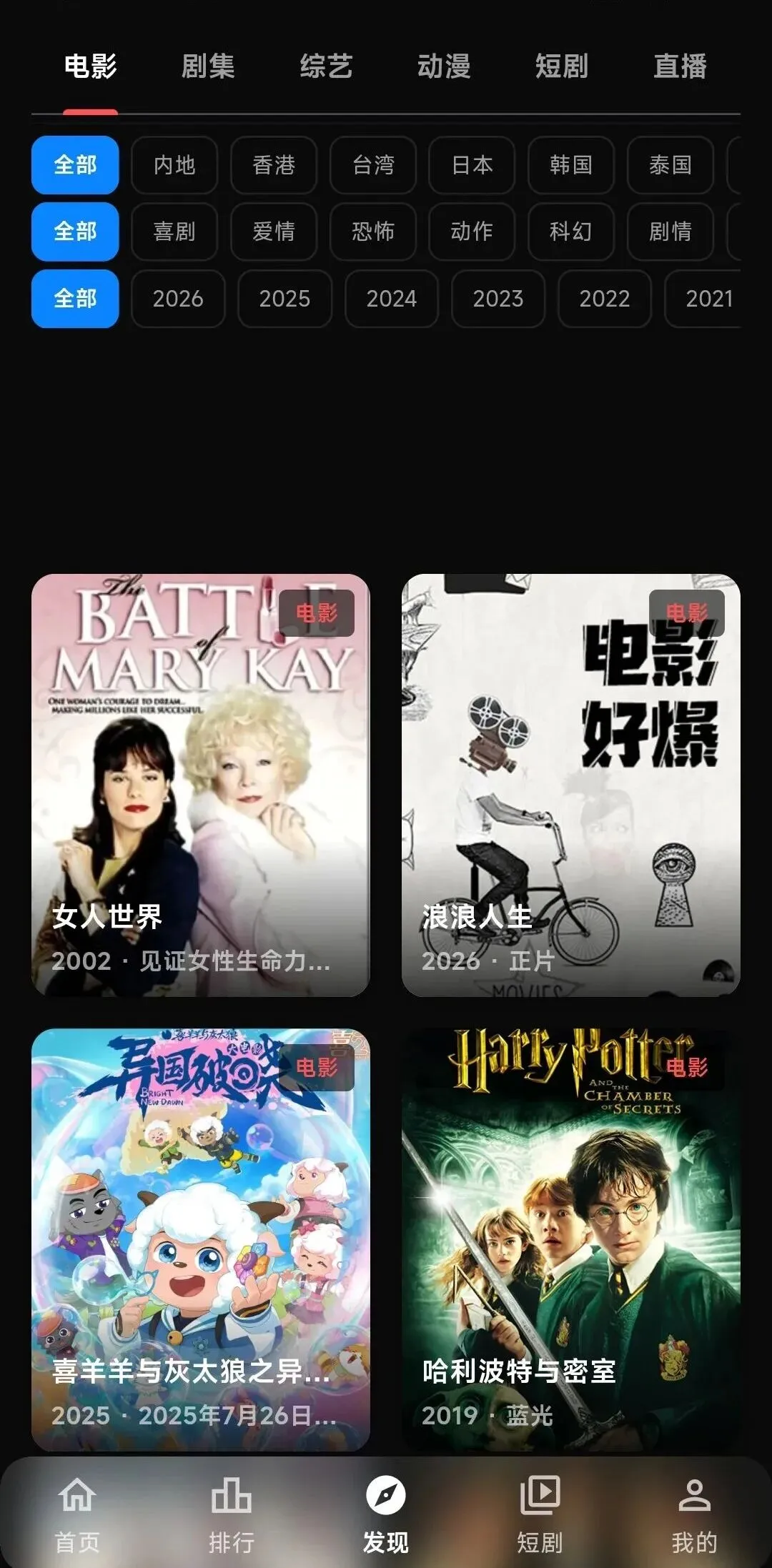Filter by region 内地
Image resolution: width=772 pixels, height=1568 pixels.
pos(174,165)
